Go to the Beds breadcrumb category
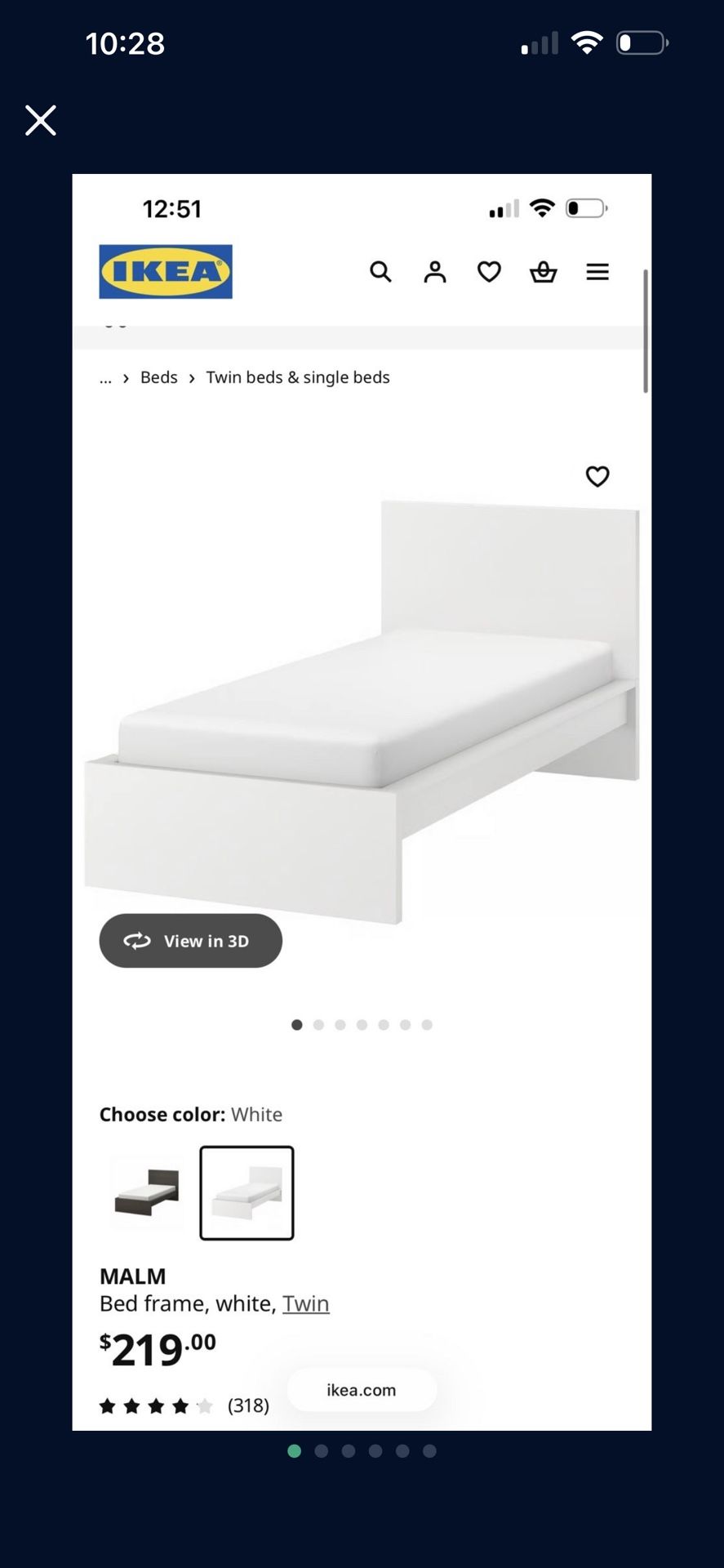The image size is (724, 1568). pos(158,377)
